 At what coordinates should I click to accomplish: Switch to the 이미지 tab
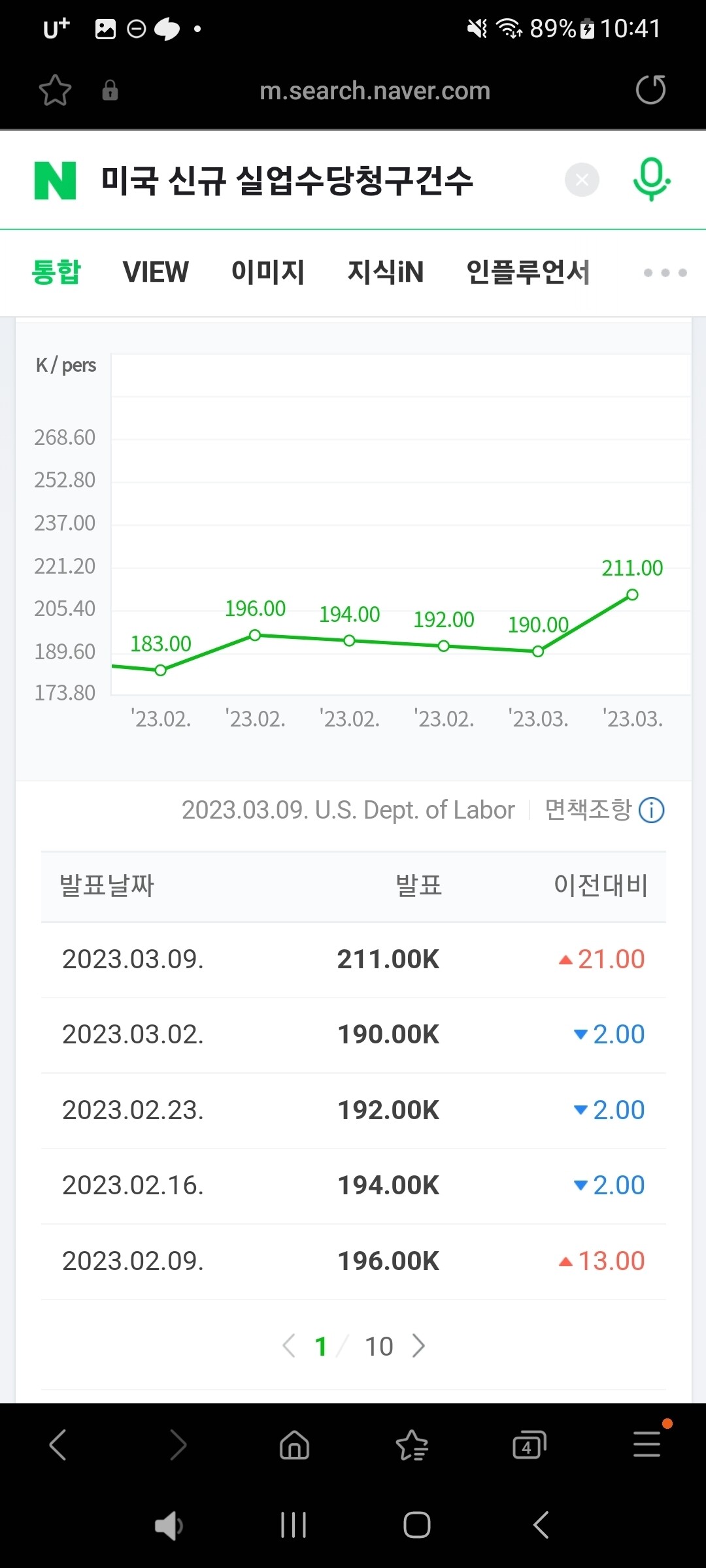pyautogui.click(x=268, y=272)
